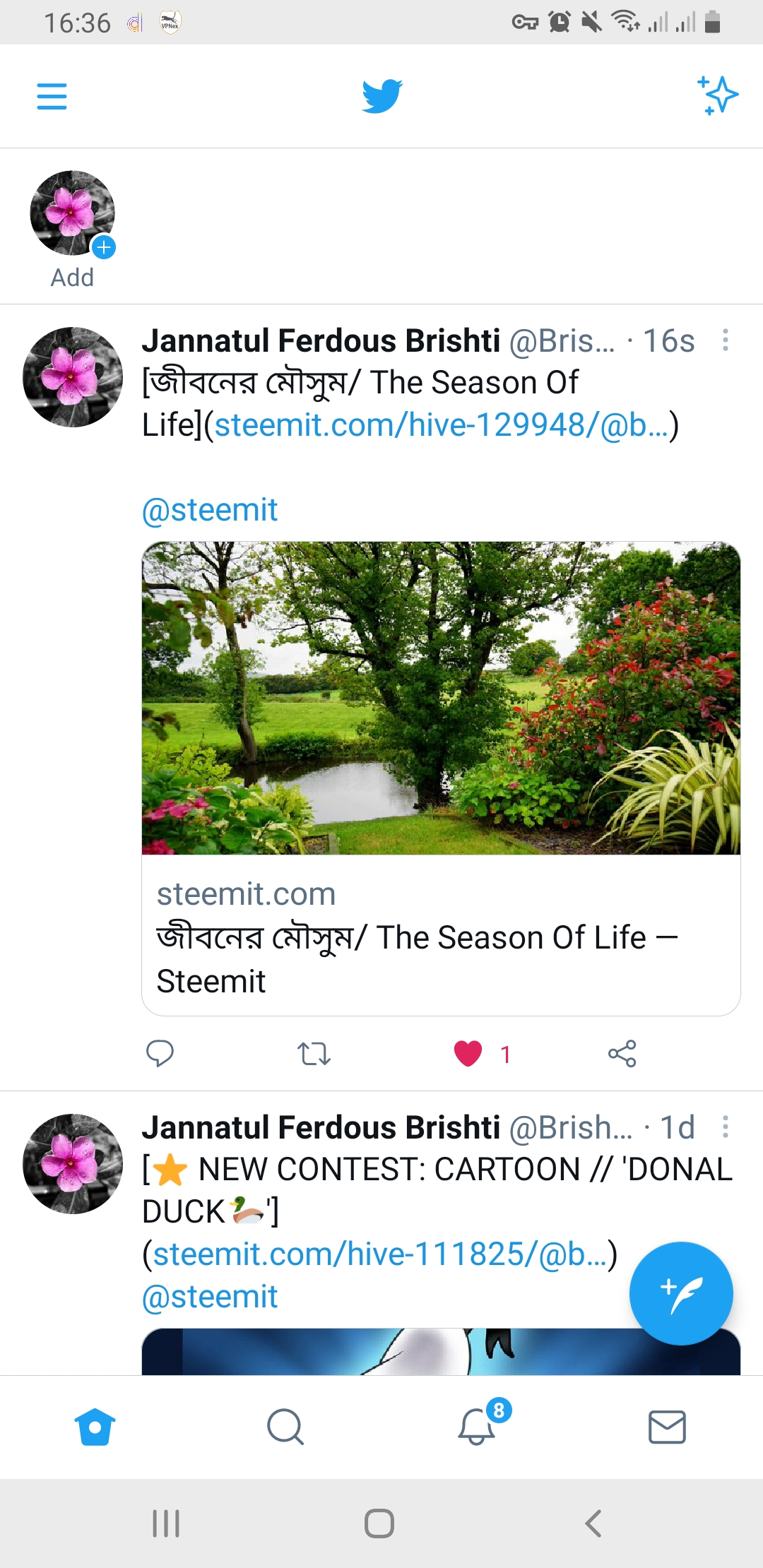Open the notifications bell tab
This screenshot has width=763, height=1568.
click(478, 1427)
